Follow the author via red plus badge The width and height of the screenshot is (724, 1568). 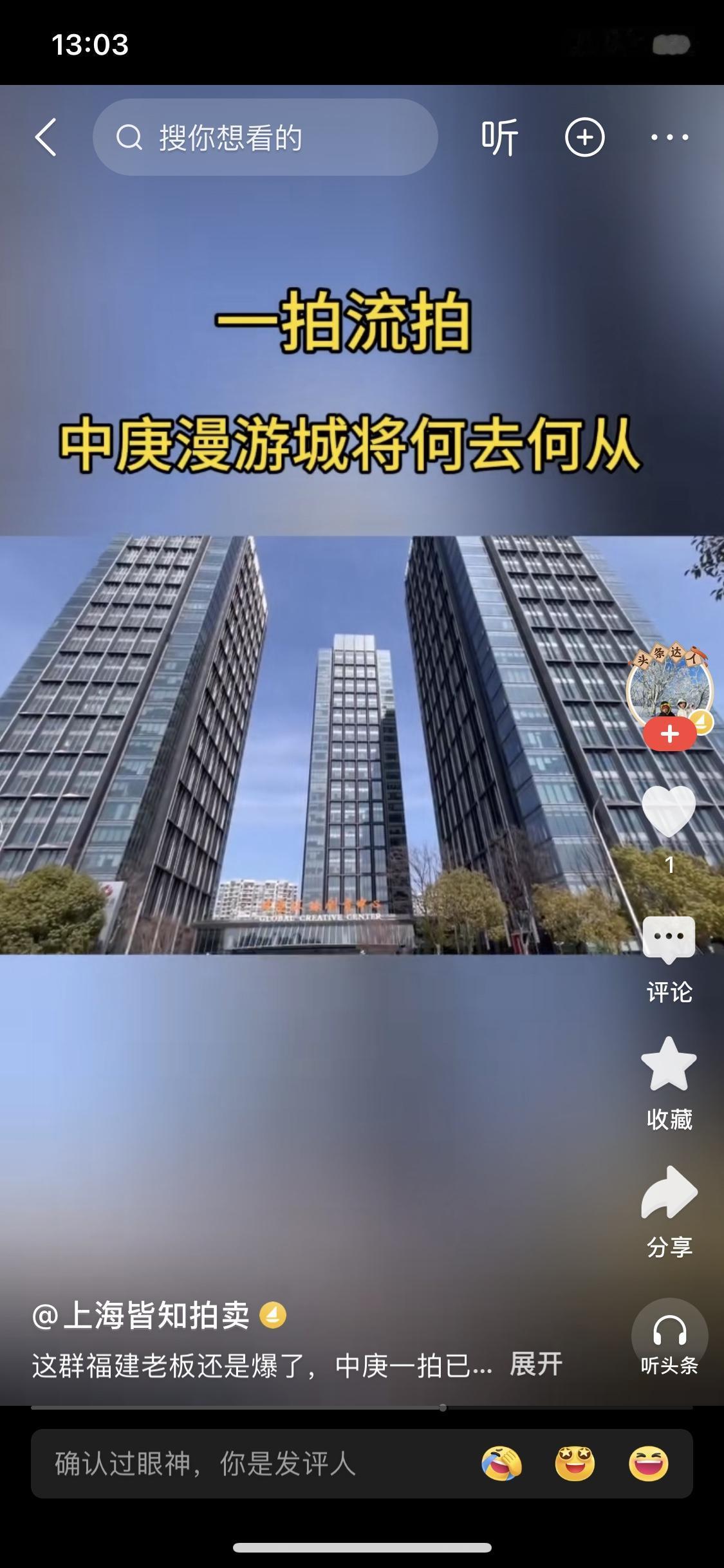(x=669, y=734)
